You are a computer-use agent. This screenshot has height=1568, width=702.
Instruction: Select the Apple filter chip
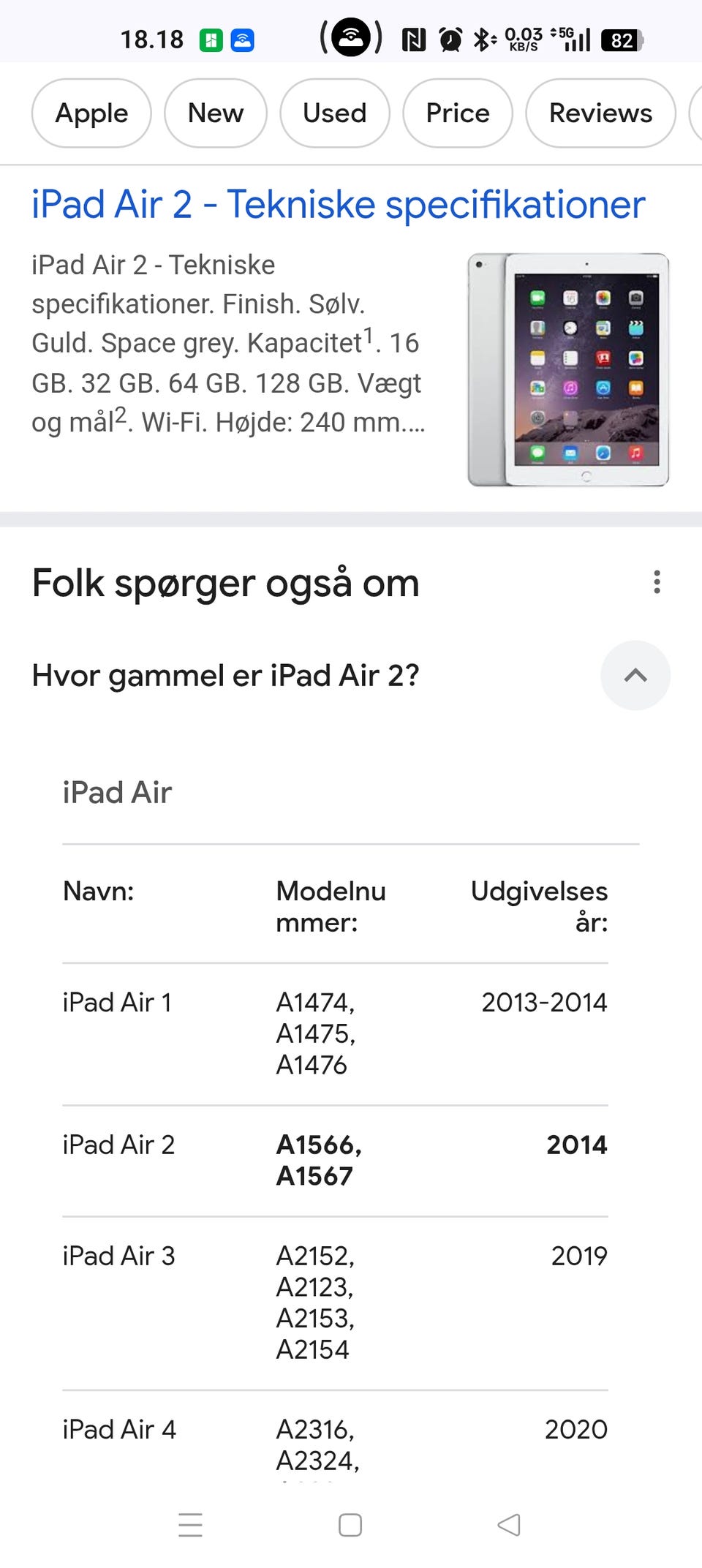coord(91,113)
